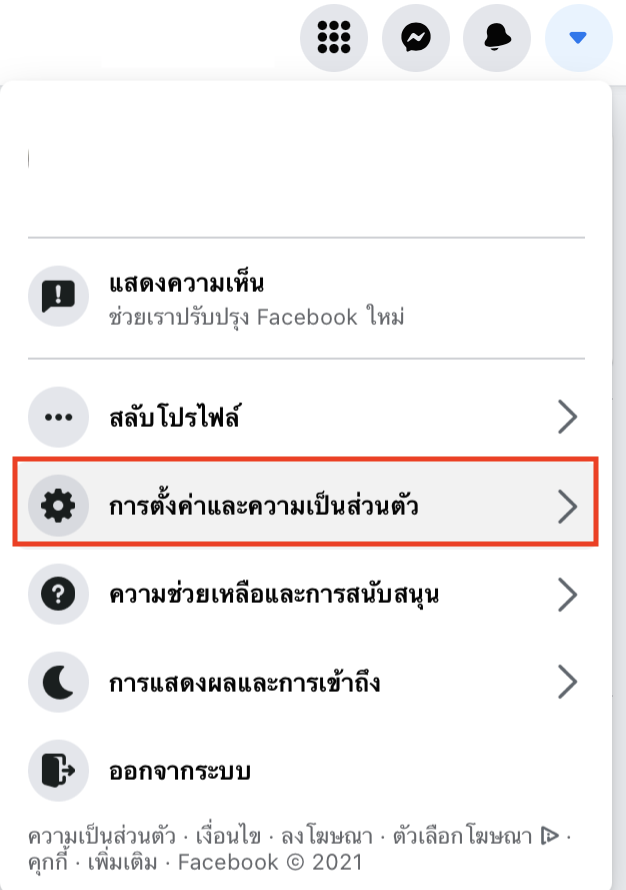Viewport: 626px width, 890px height.
Task: Open Messenger chats
Action: (x=415, y=38)
